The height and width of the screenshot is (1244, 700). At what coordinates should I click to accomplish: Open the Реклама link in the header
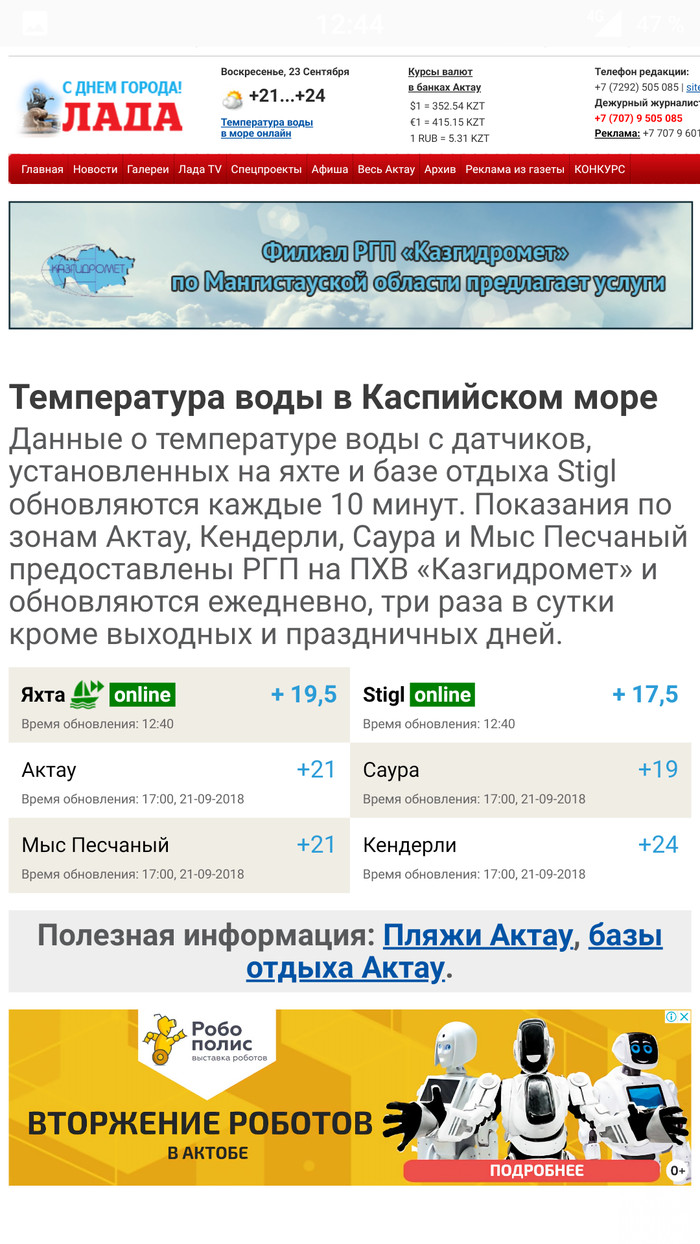pyautogui.click(x=617, y=133)
